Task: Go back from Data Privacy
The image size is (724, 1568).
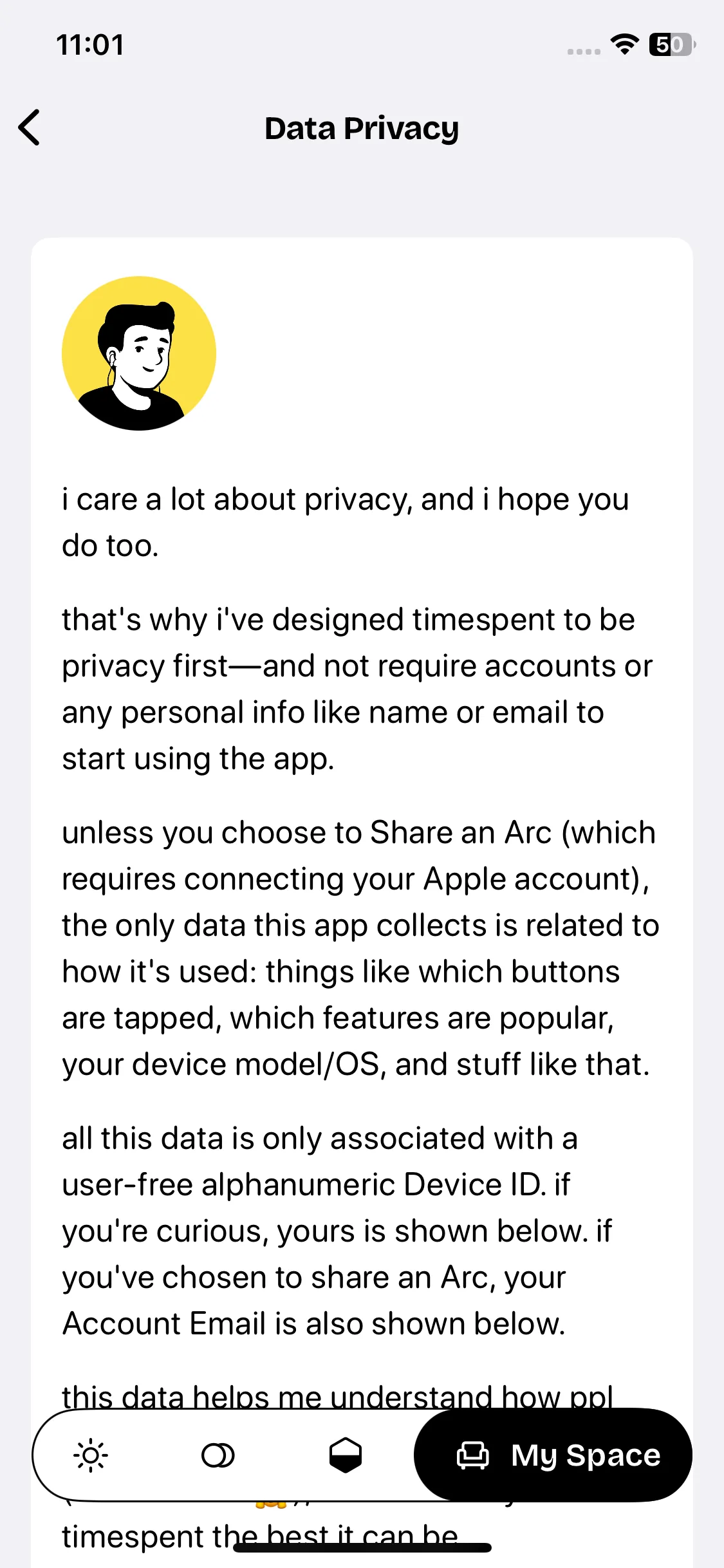Action: [x=30, y=127]
